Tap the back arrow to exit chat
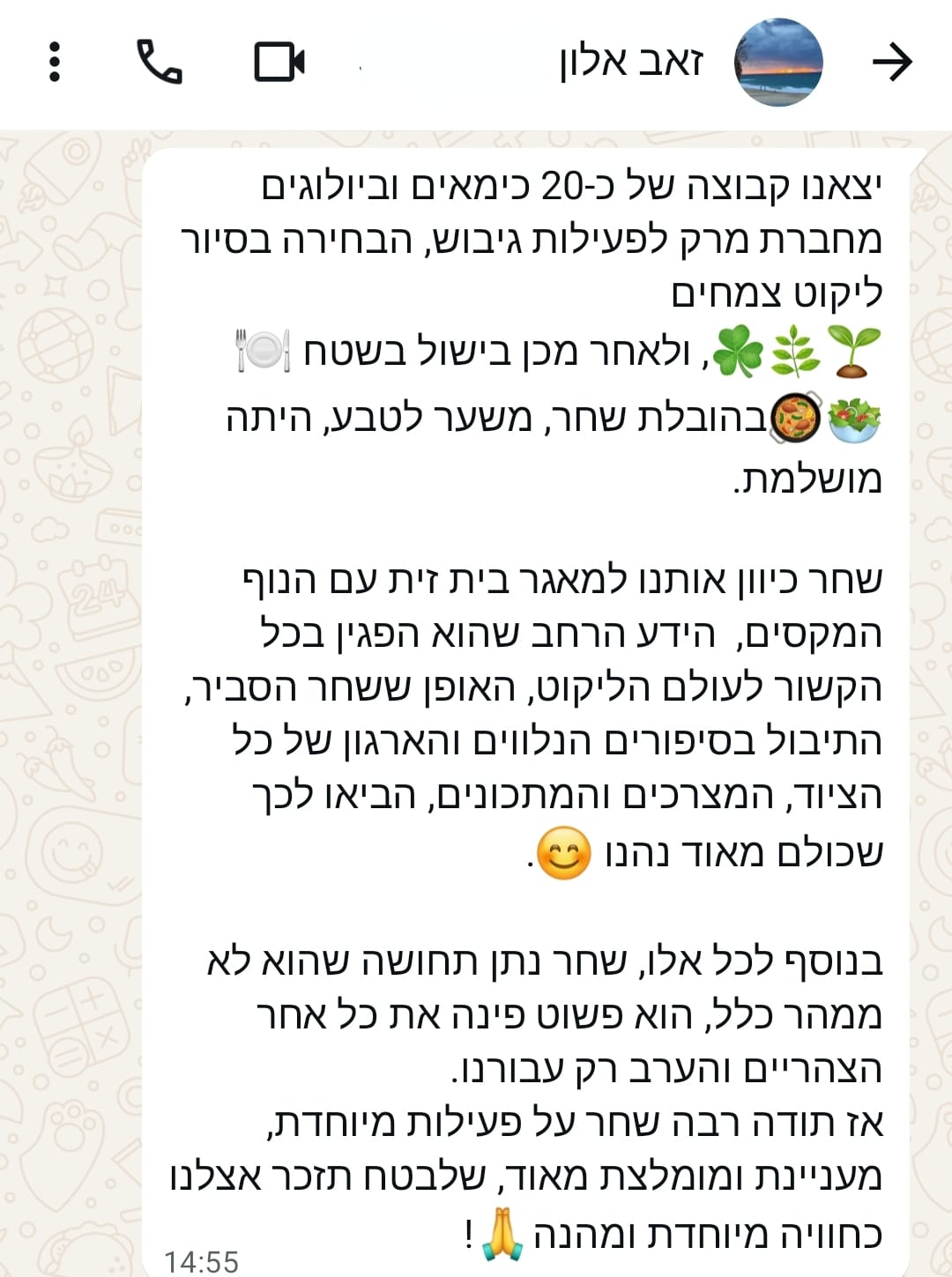 pos(892,63)
